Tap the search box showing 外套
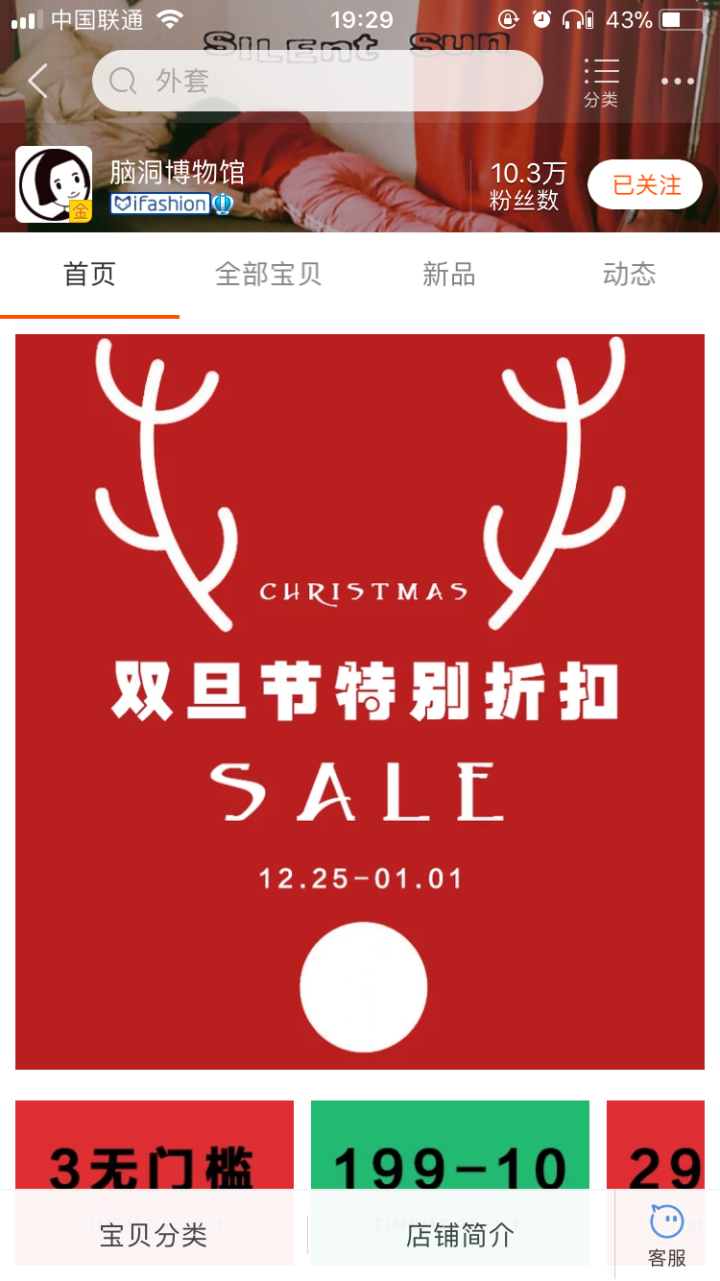This screenshot has height=1281, width=720. (x=317, y=81)
